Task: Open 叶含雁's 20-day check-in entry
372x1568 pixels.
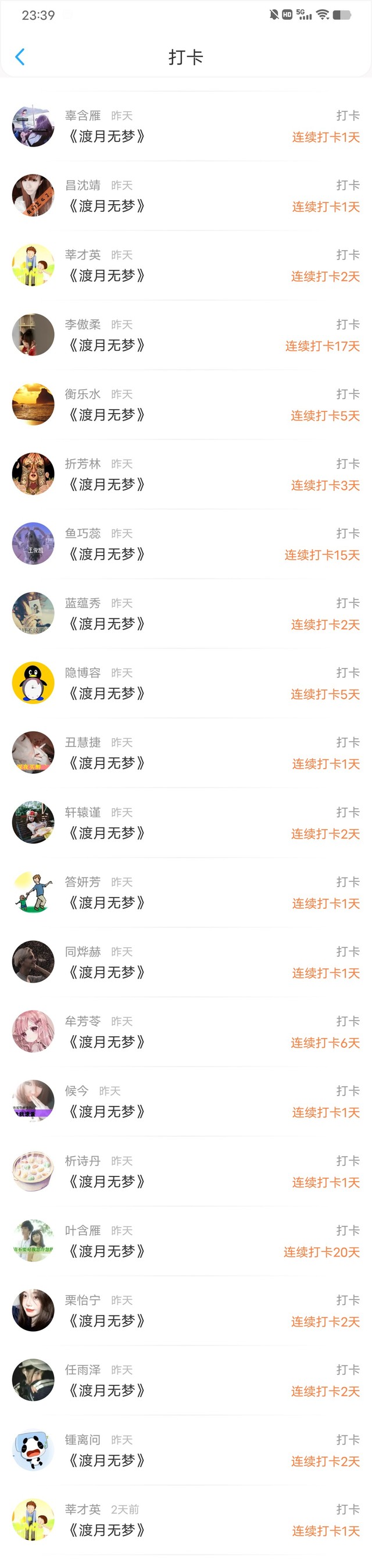Action: [186, 1241]
